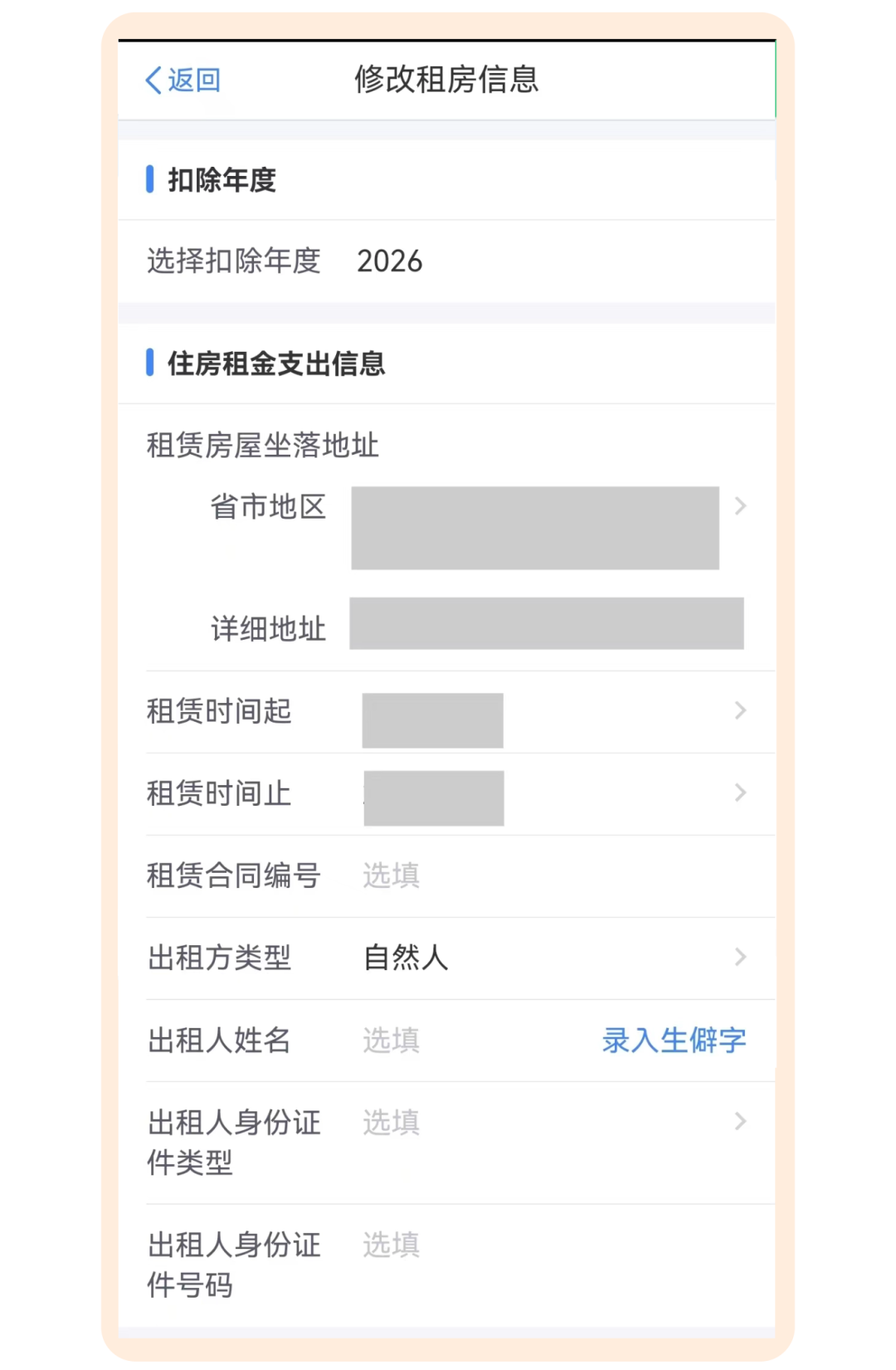The height and width of the screenshot is (1370, 896).
Task: Change 出租方类型 from 自然人
Action: pos(548,958)
